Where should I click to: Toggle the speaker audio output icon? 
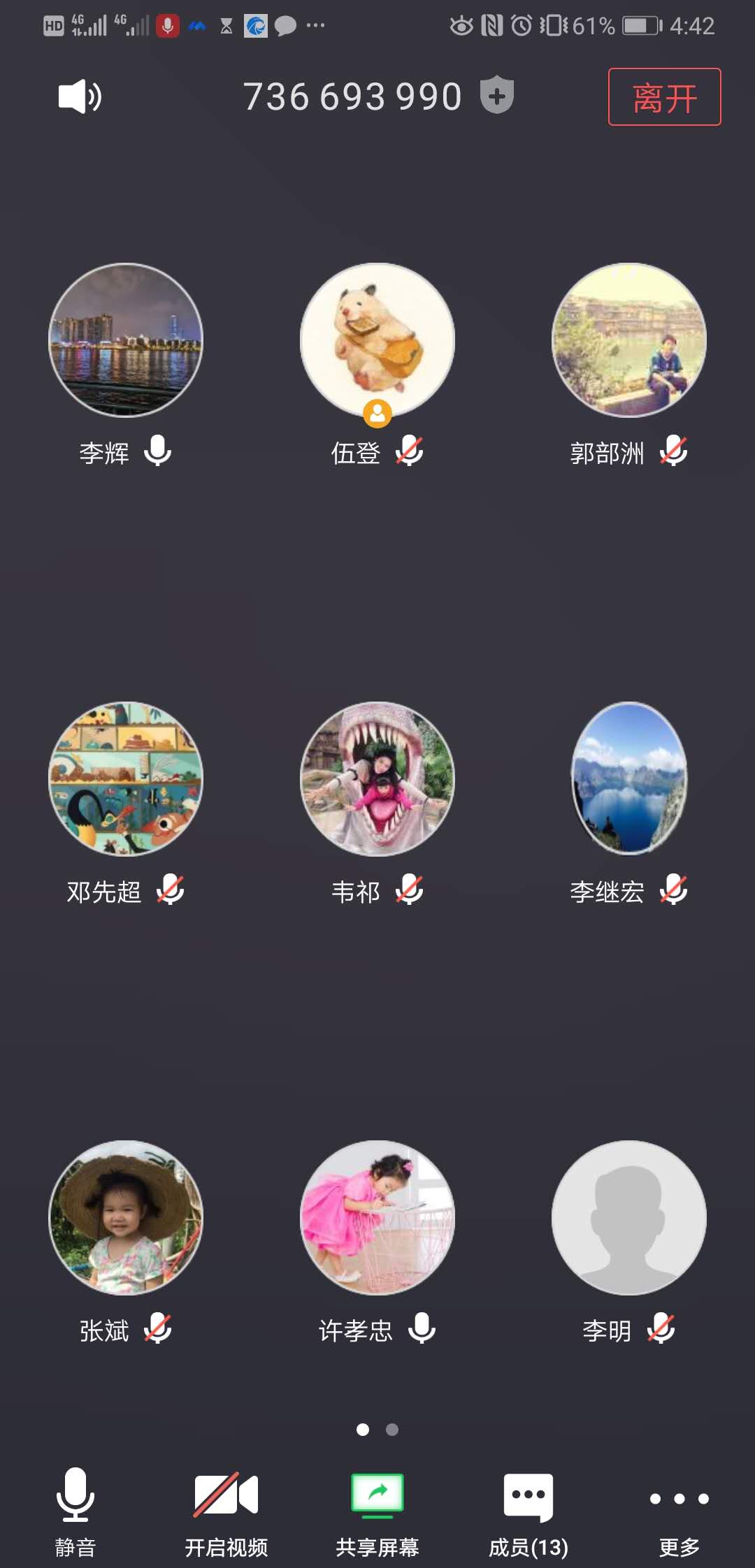pos(80,96)
